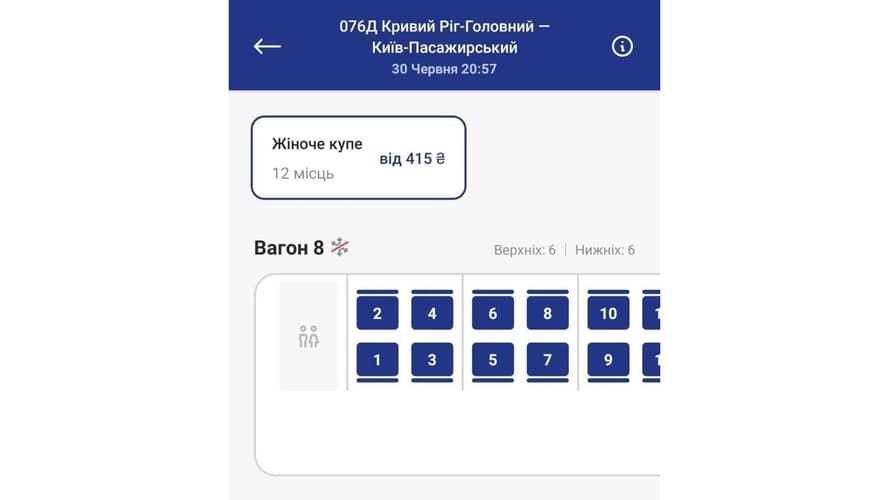Pick seat number 9
The image size is (889, 500).
[608, 360]
